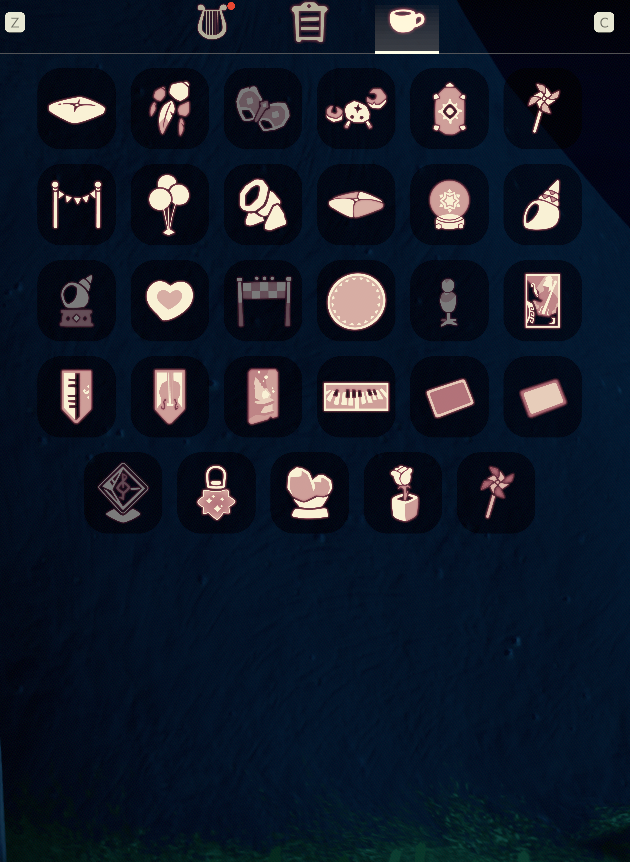Choose the party hat item
The image size is (630, 862).
(x=542, y=204)
